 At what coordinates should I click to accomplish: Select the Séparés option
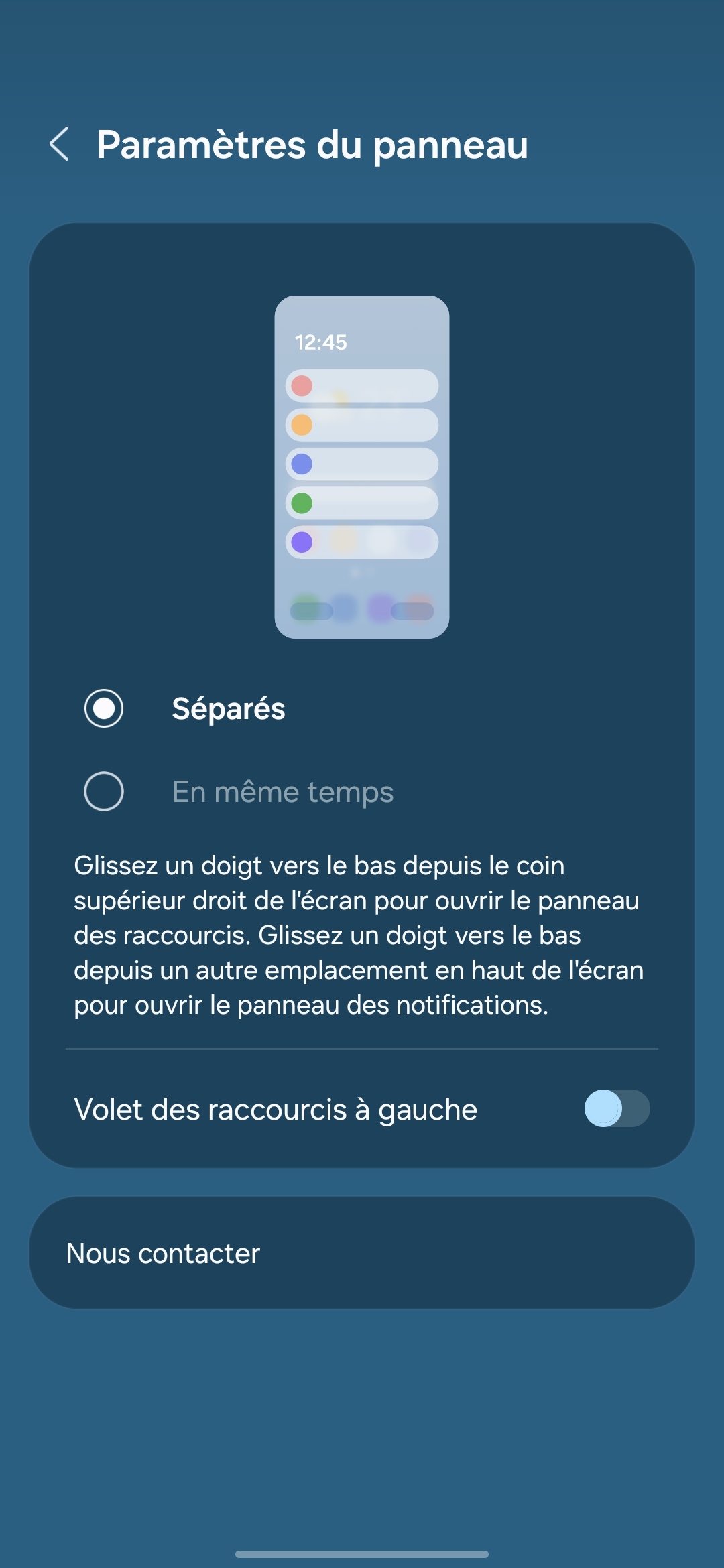[x=104, y=708]
